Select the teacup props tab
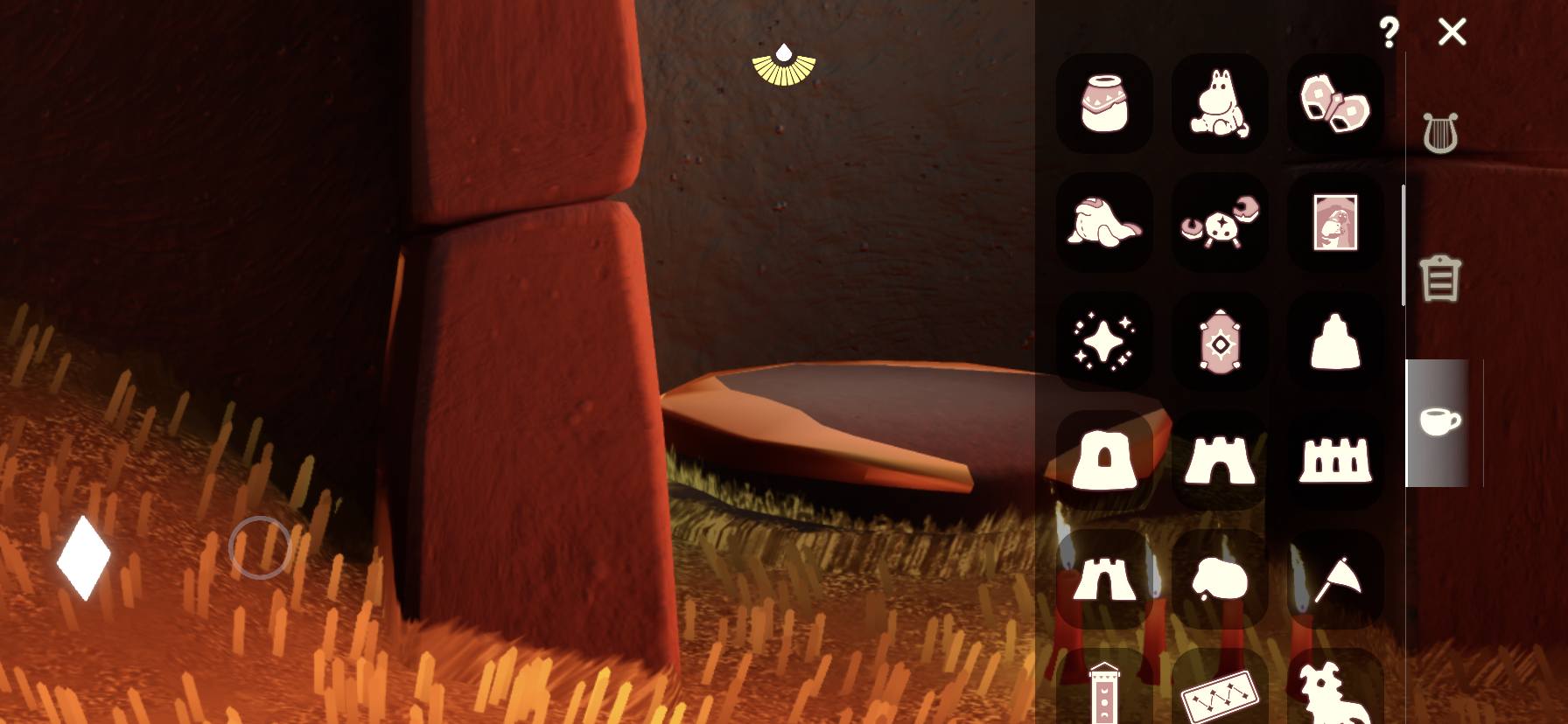The width and height of the screenshot is (1568, 724). pos(1438,422)
